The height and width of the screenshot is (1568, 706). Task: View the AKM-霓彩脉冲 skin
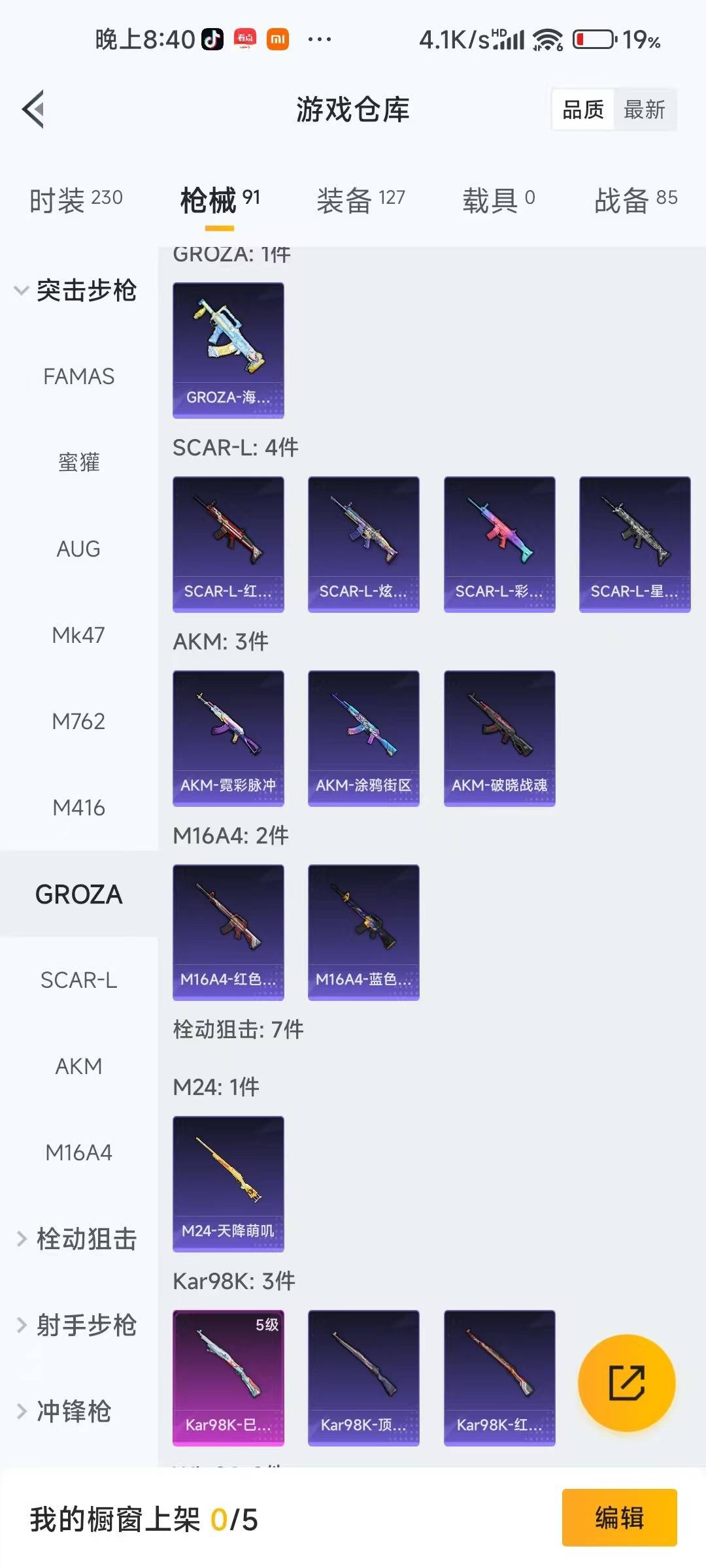(228, 738)
